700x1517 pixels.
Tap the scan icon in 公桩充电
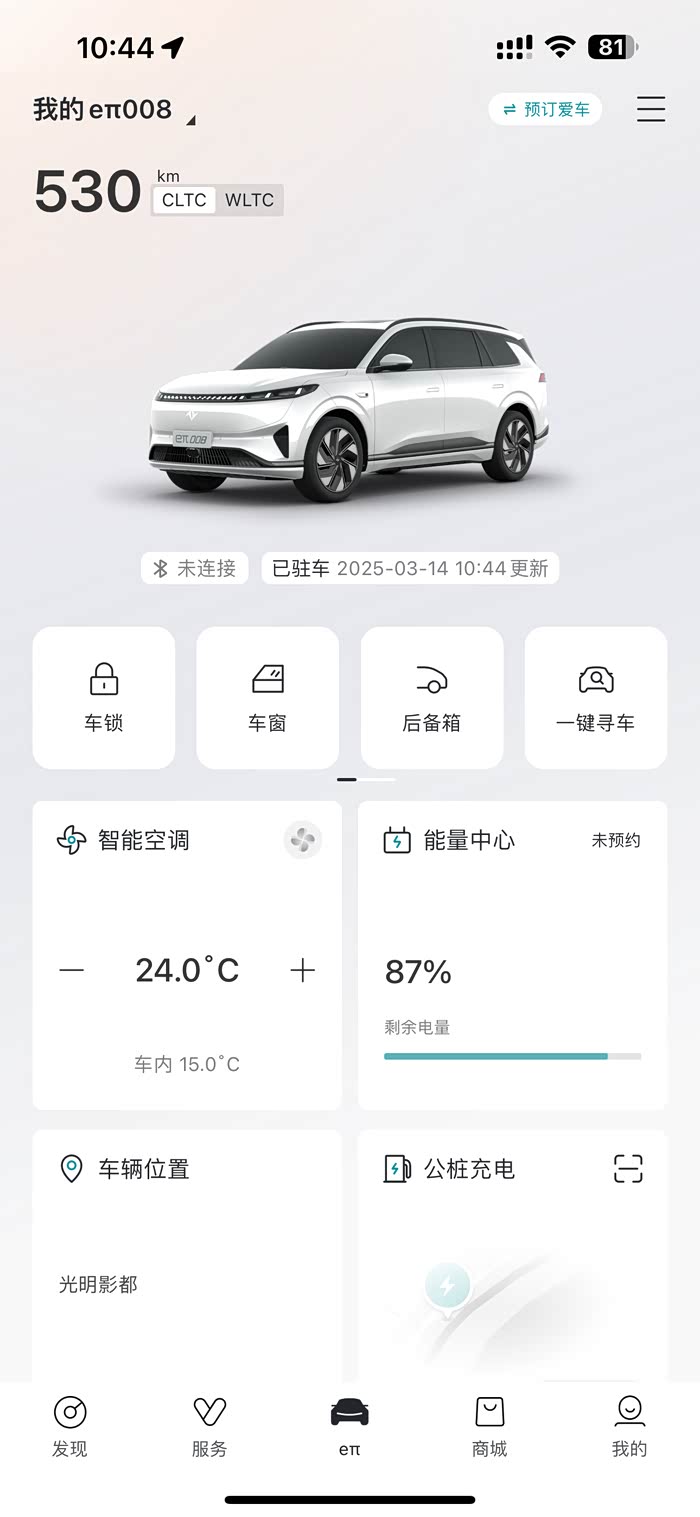628,1168
